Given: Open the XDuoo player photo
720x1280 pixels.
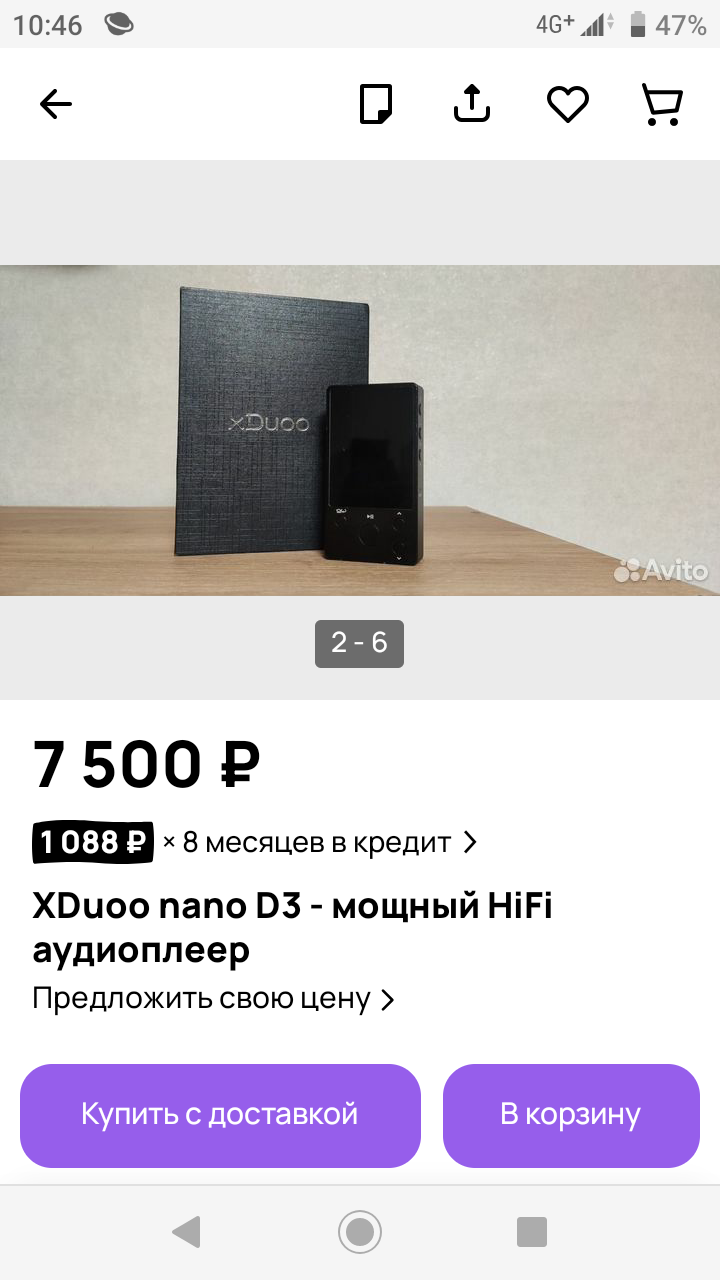Looking at the screenshot, I should click(360, 430).
